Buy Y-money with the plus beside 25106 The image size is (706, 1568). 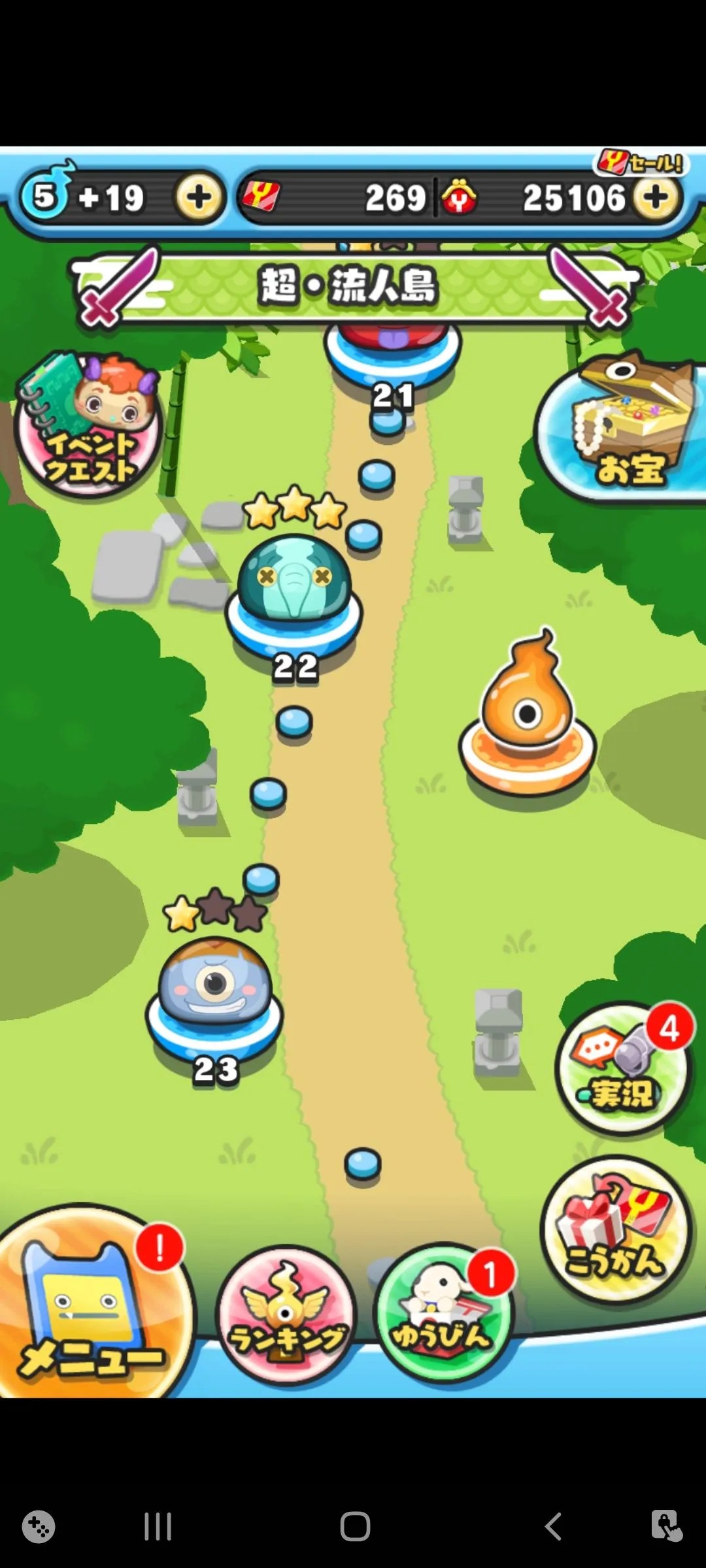coord(654,199)
